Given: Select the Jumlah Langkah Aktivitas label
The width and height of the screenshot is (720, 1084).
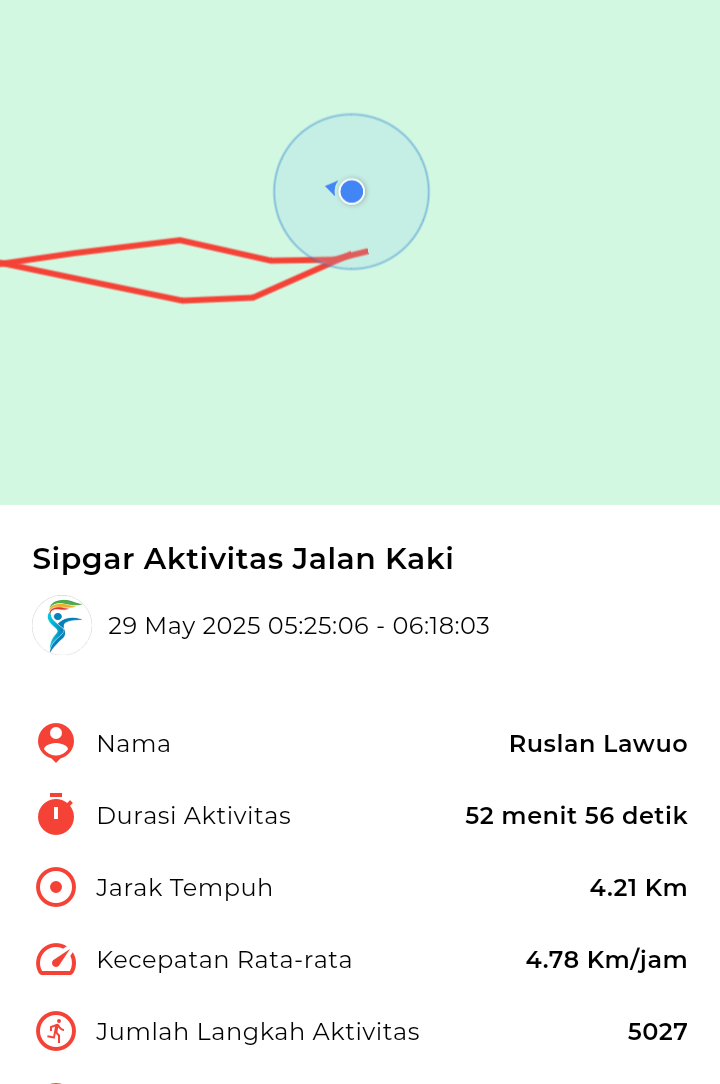Looking at the screenshot, I should click(x=258, y=1031).
